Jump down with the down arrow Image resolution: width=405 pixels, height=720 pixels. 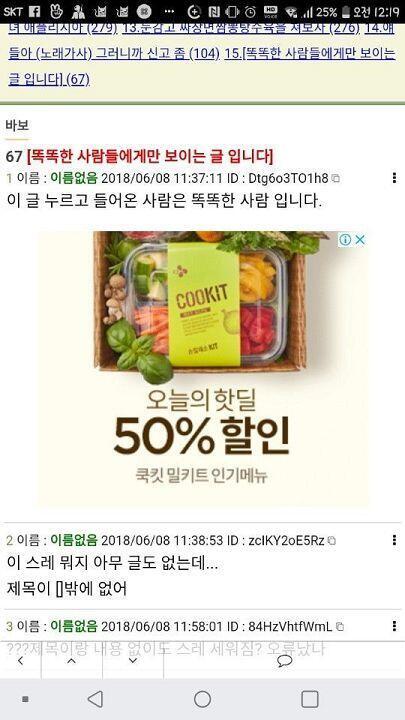tap(133, 661)
